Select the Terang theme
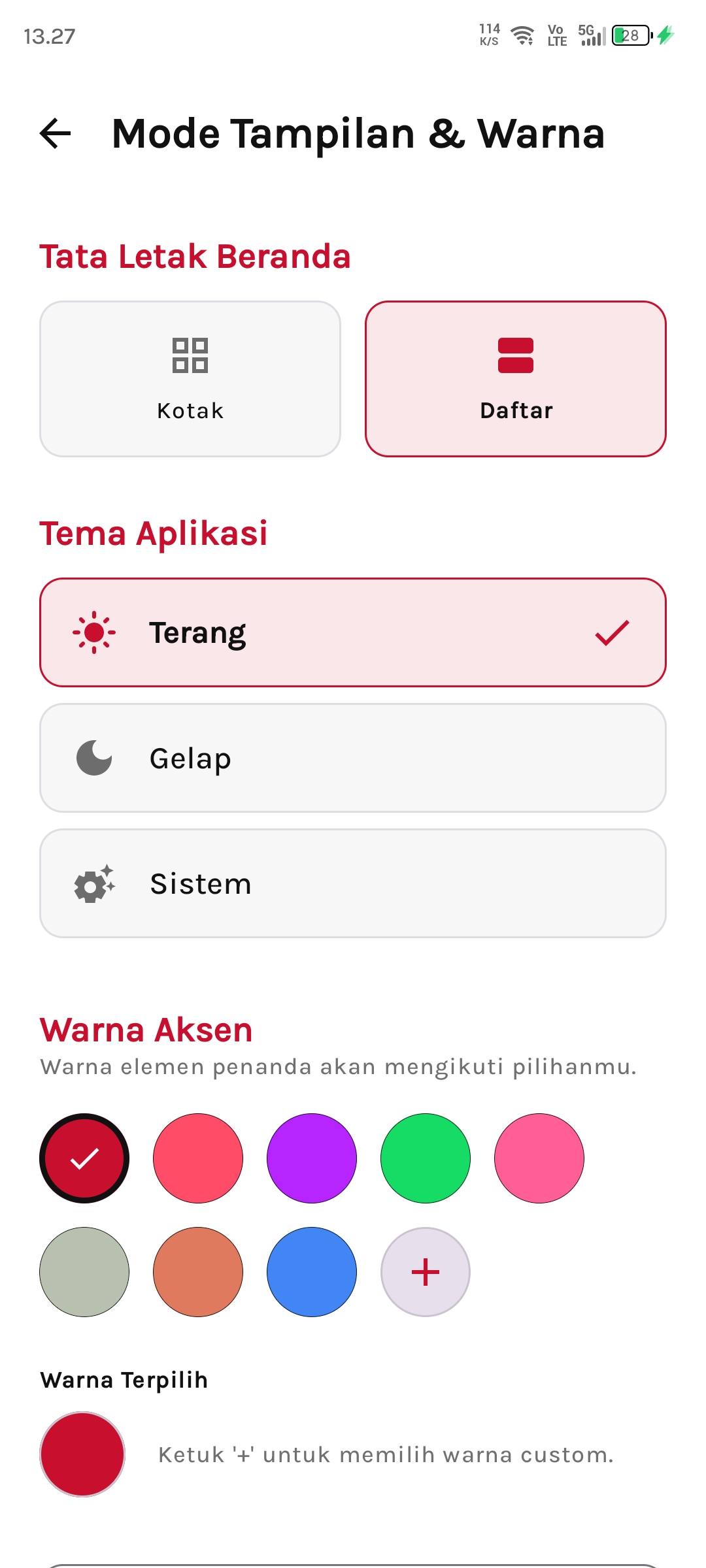 [x=353, y=632]
